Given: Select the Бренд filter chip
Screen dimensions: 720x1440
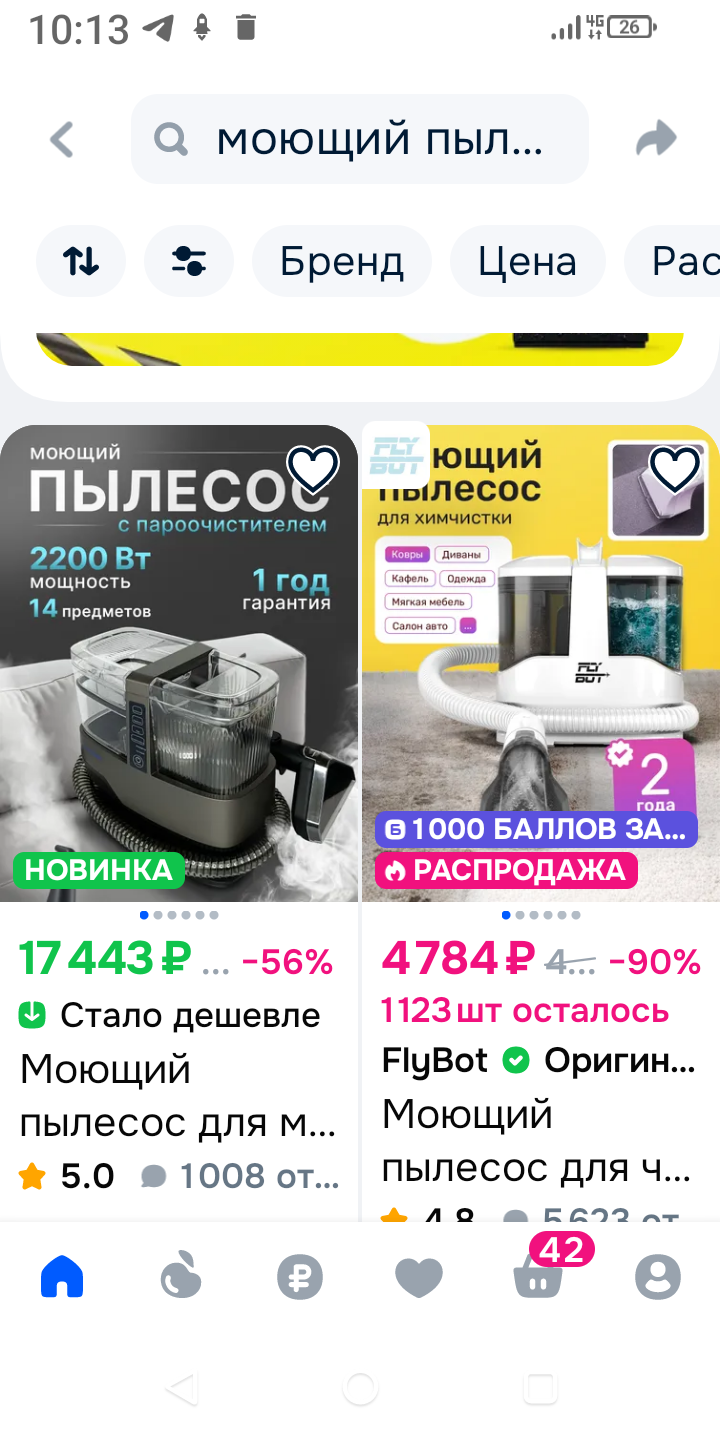Looking at the screenshot, I should tap(342, 262).
